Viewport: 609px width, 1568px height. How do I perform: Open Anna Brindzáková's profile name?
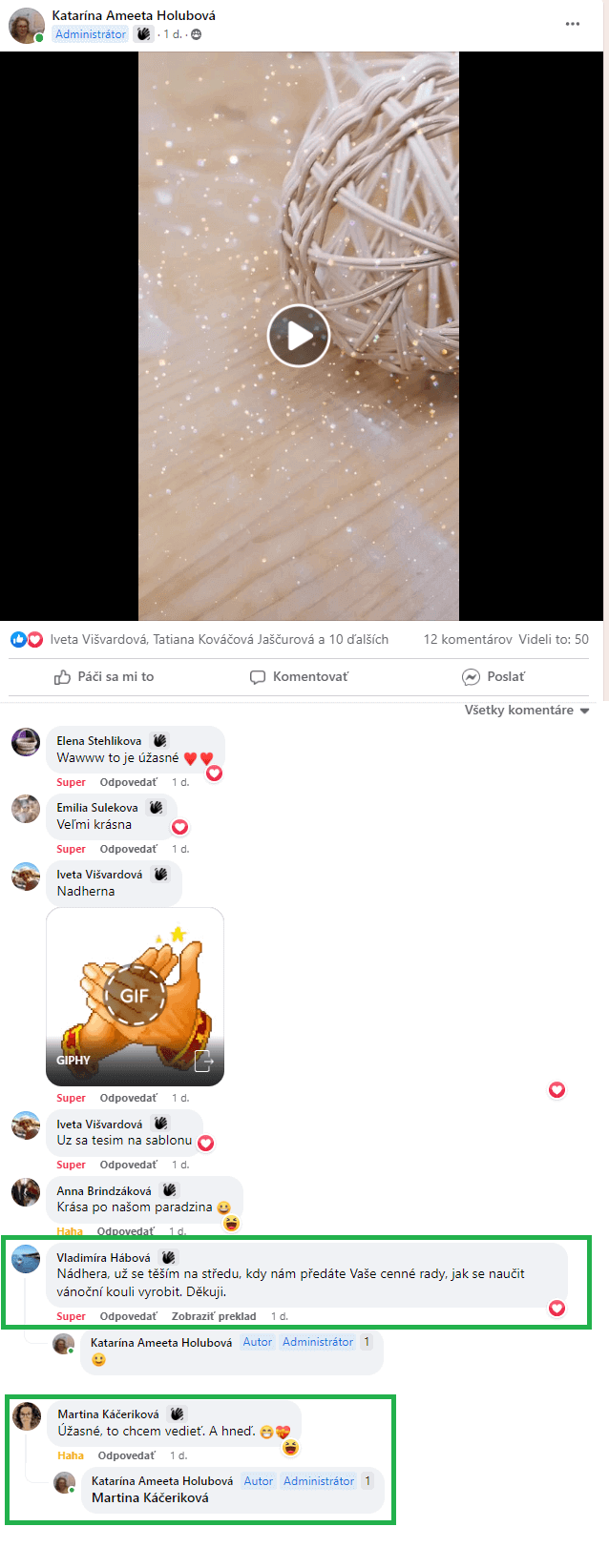point(103,1190)
